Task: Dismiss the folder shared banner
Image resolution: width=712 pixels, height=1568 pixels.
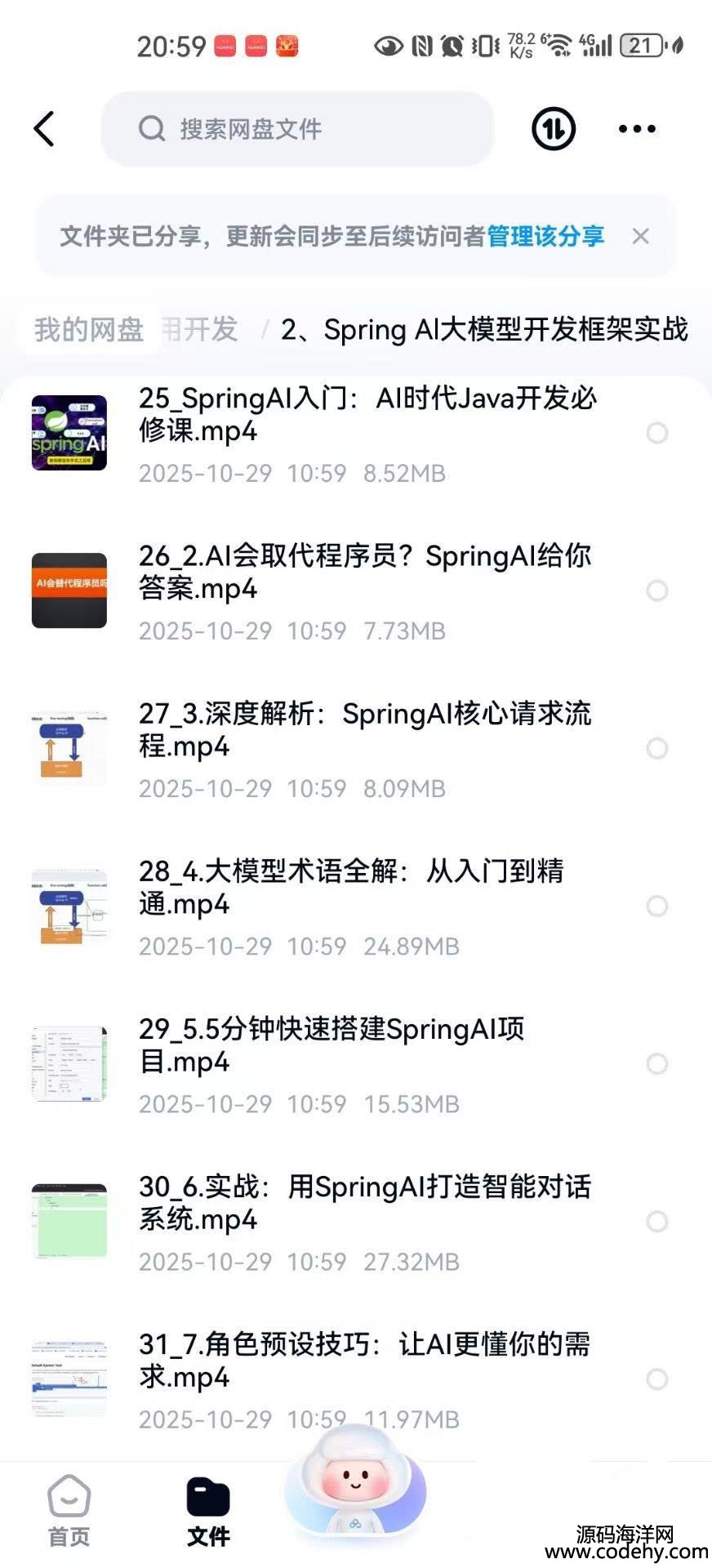Action: click(641, 237)
